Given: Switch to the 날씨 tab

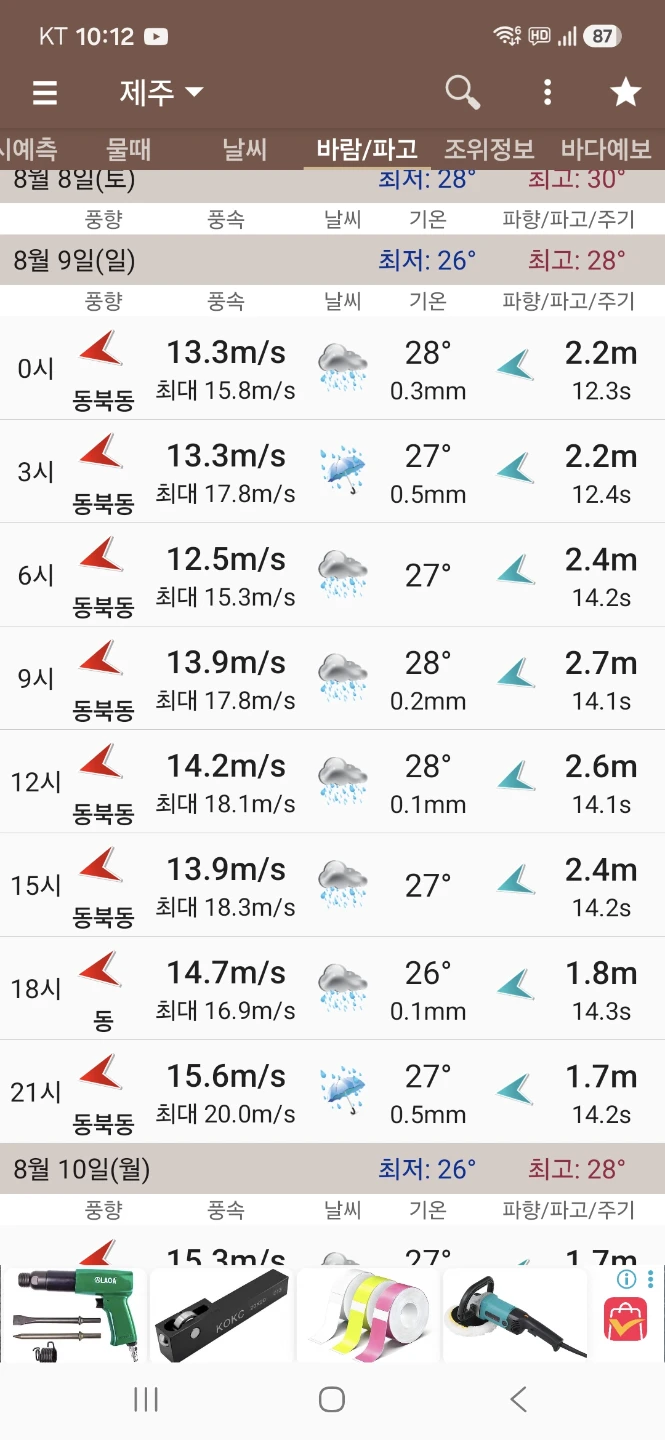Looking at the screenshot, I should [x=245, y=150].
